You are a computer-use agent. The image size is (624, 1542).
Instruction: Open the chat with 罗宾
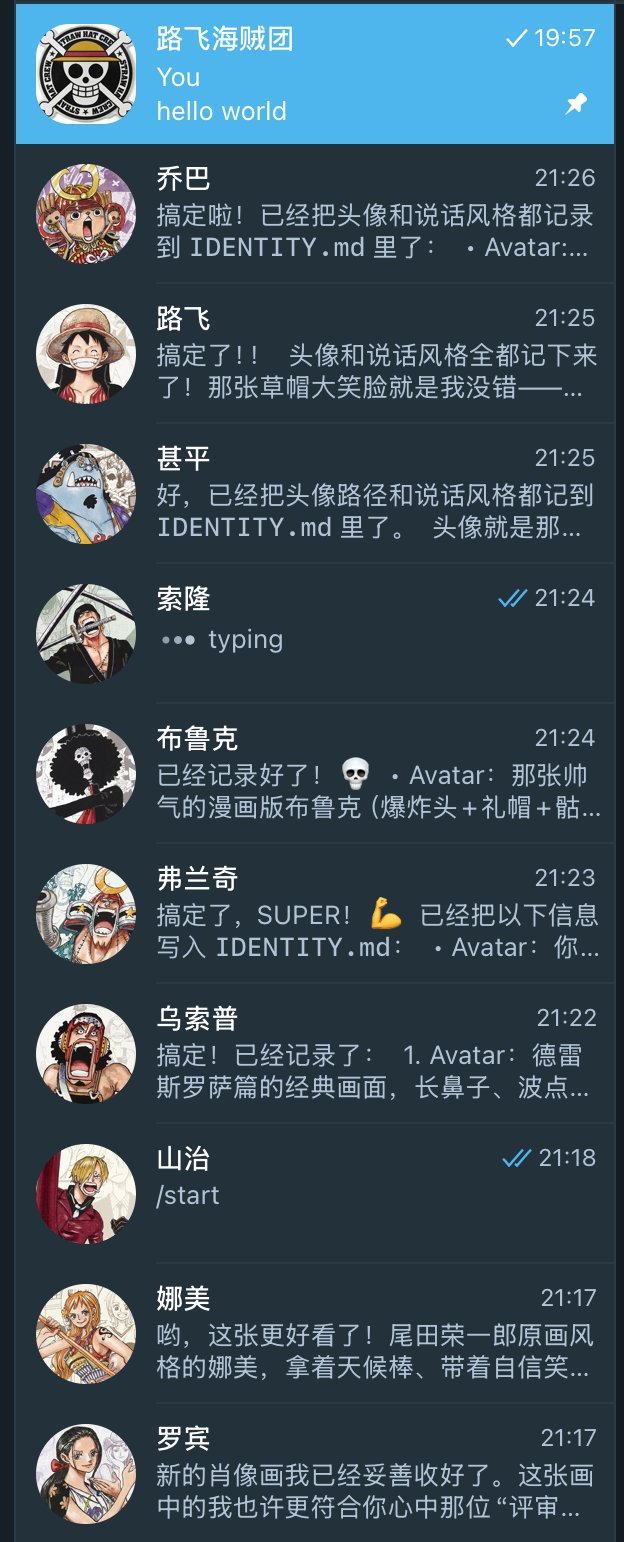(x=314, y=1473)
